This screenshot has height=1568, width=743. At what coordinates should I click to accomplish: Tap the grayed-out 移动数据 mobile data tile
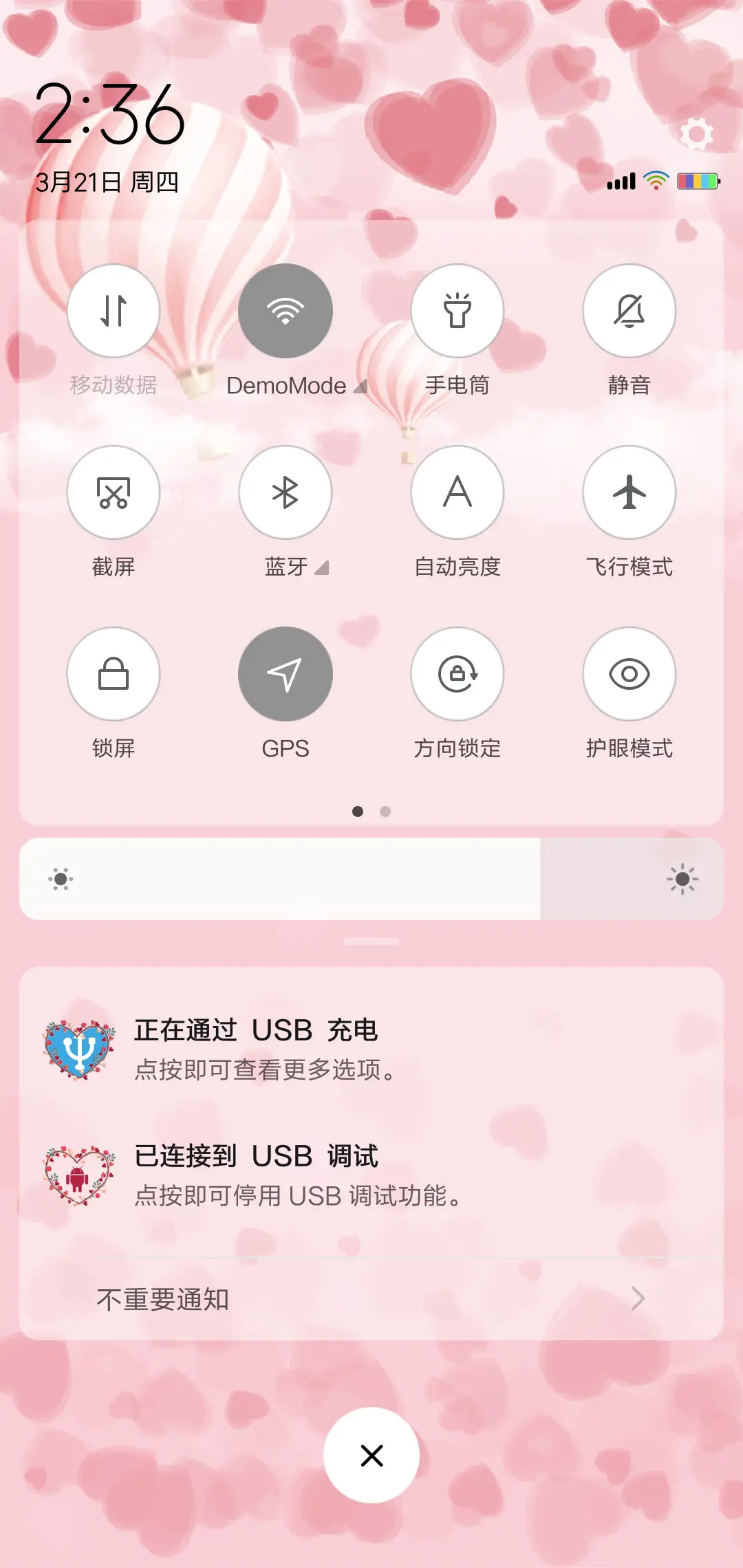[x=114, y=311]
